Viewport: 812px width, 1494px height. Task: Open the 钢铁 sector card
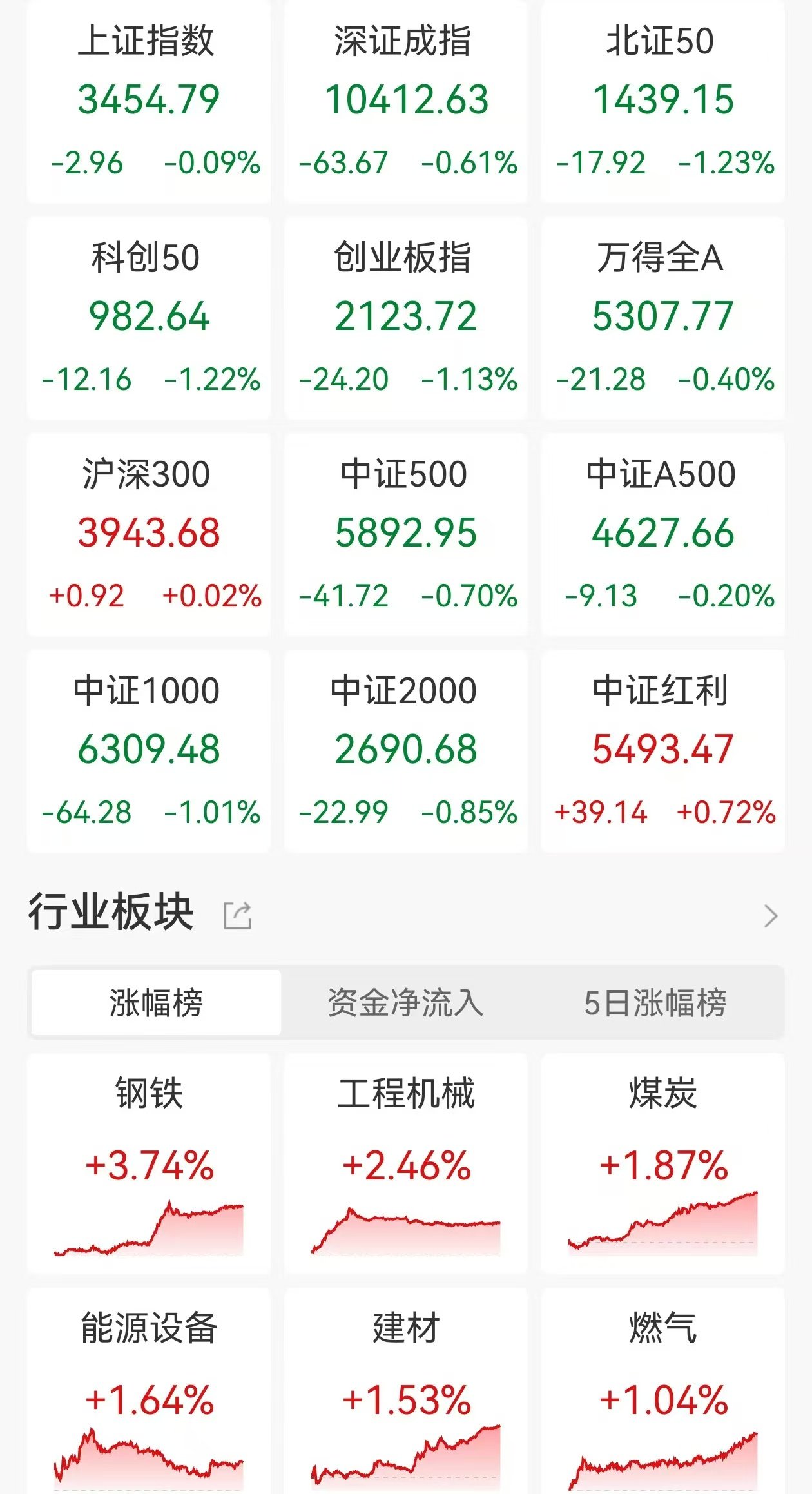pos(148,1163)
